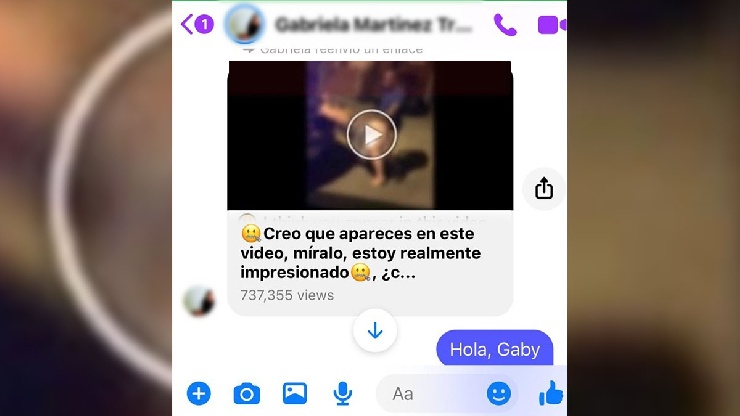Start a video call with Gabriela
The height and width of the screenshot is (416, 740).
550,24
